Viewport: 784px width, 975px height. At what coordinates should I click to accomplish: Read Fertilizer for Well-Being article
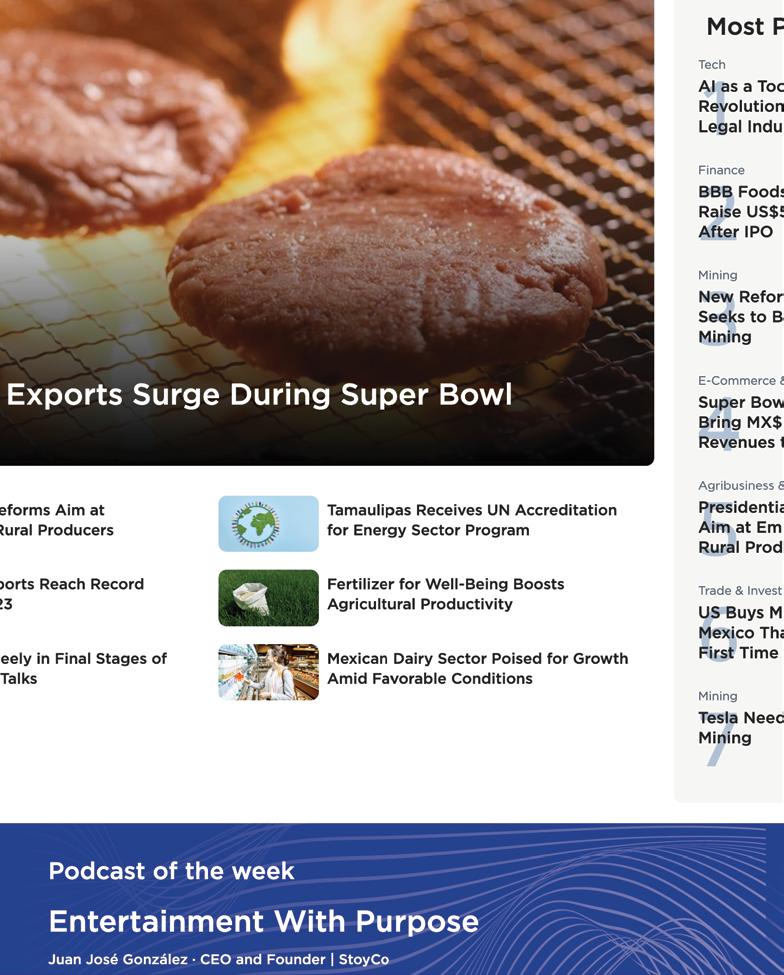[445, 594]
